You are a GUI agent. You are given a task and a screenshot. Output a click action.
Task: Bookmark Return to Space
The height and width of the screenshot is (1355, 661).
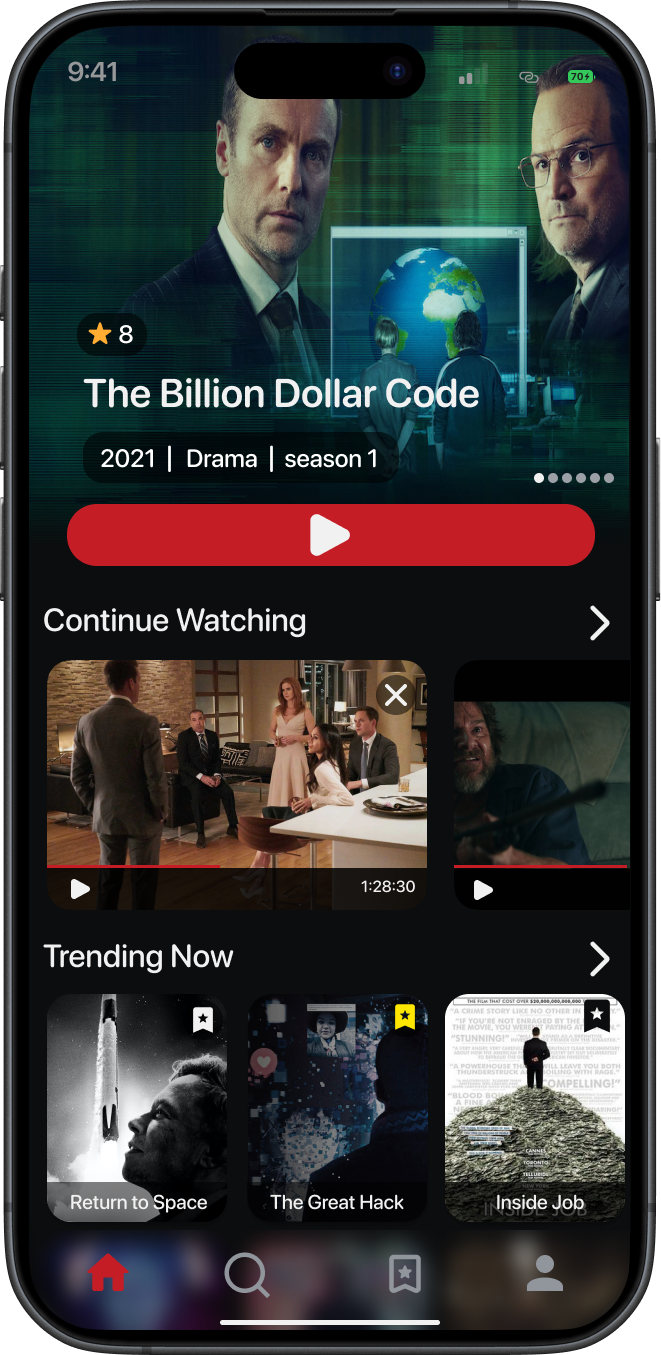(203, 1019)
